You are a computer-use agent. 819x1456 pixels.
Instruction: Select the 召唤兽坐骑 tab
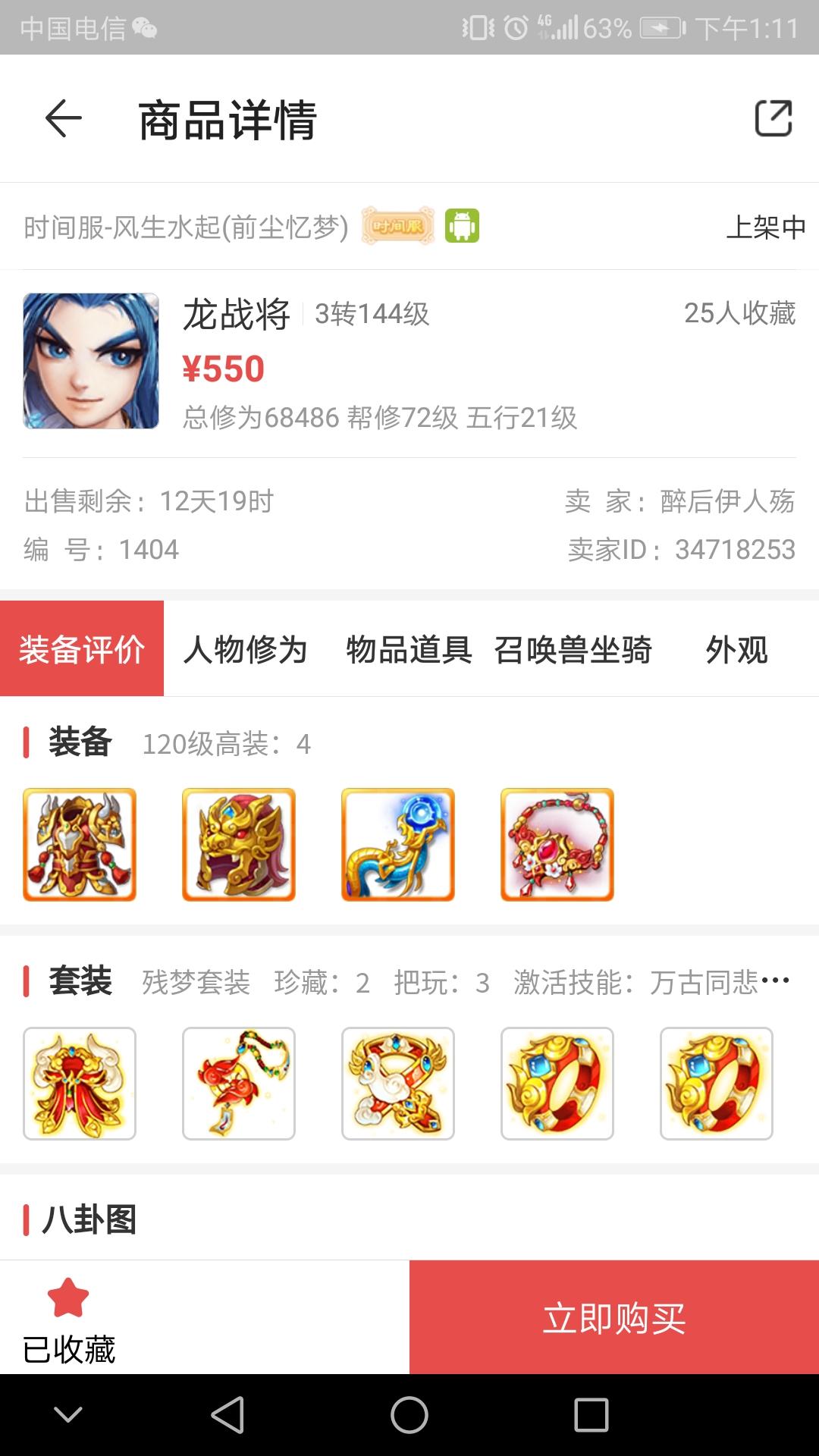click(573, 649)
